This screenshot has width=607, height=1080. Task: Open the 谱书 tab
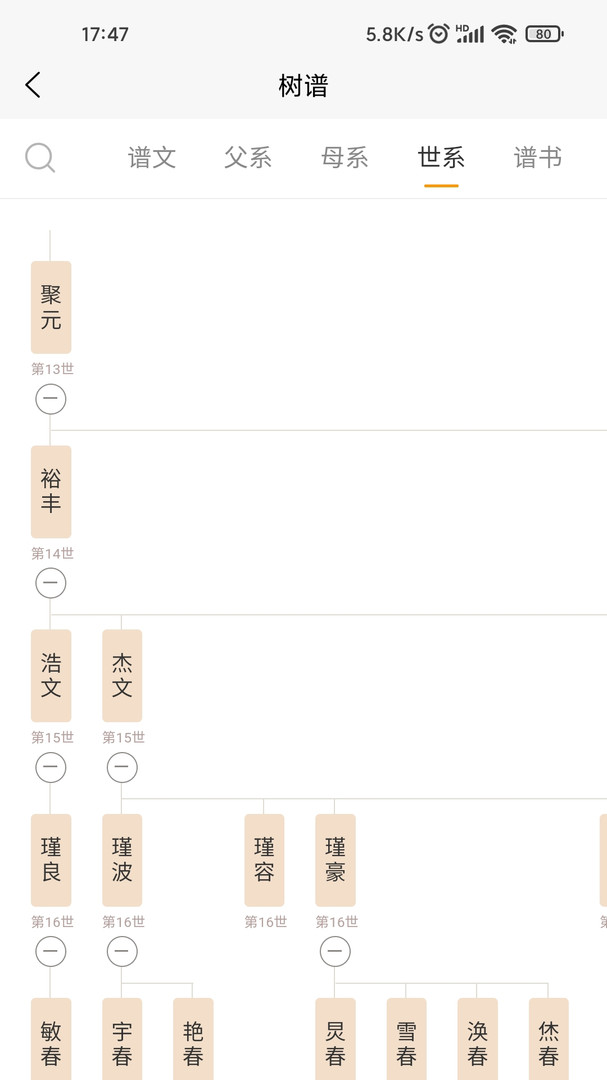[x=538, y=158]
